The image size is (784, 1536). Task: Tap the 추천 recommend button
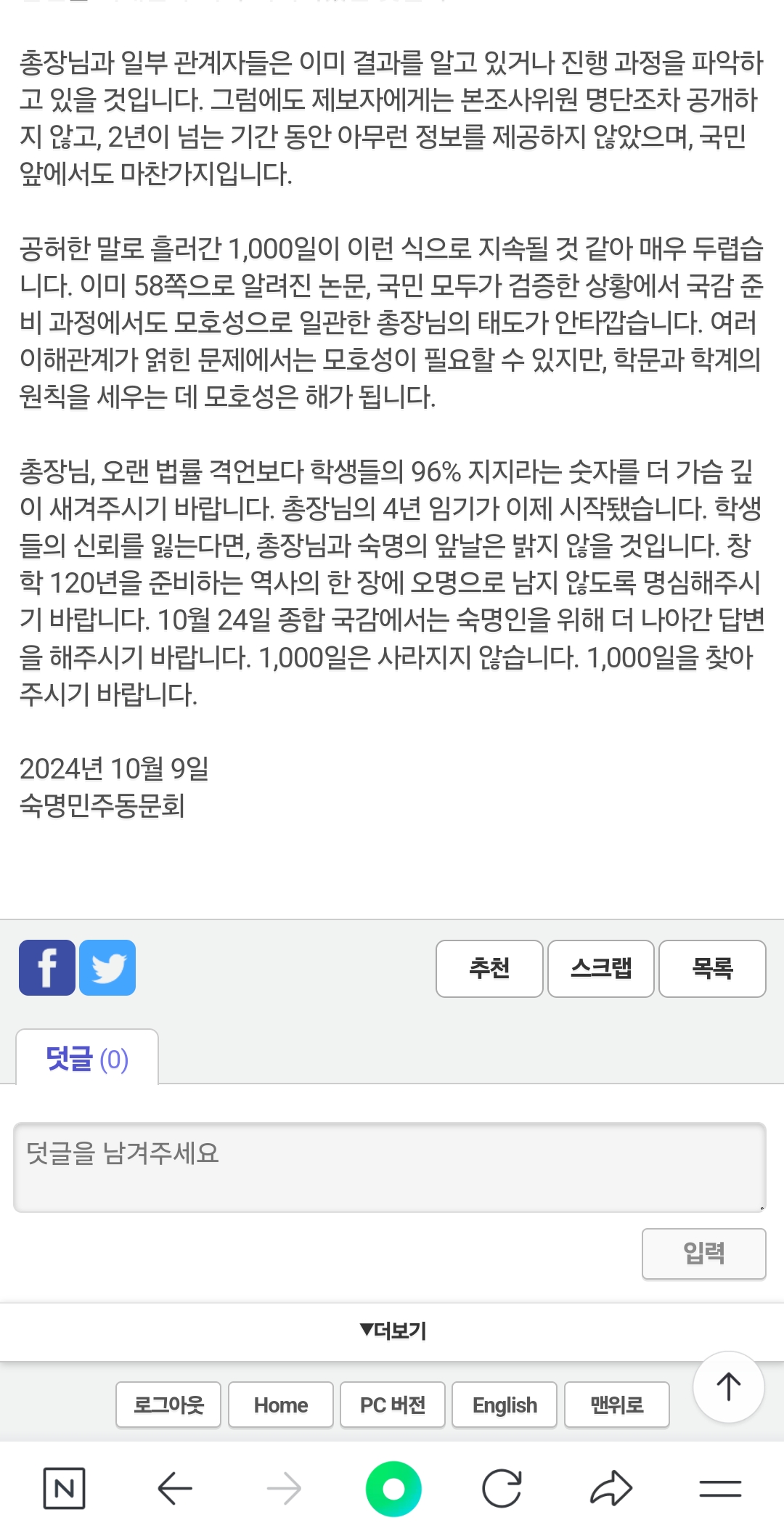489,968
